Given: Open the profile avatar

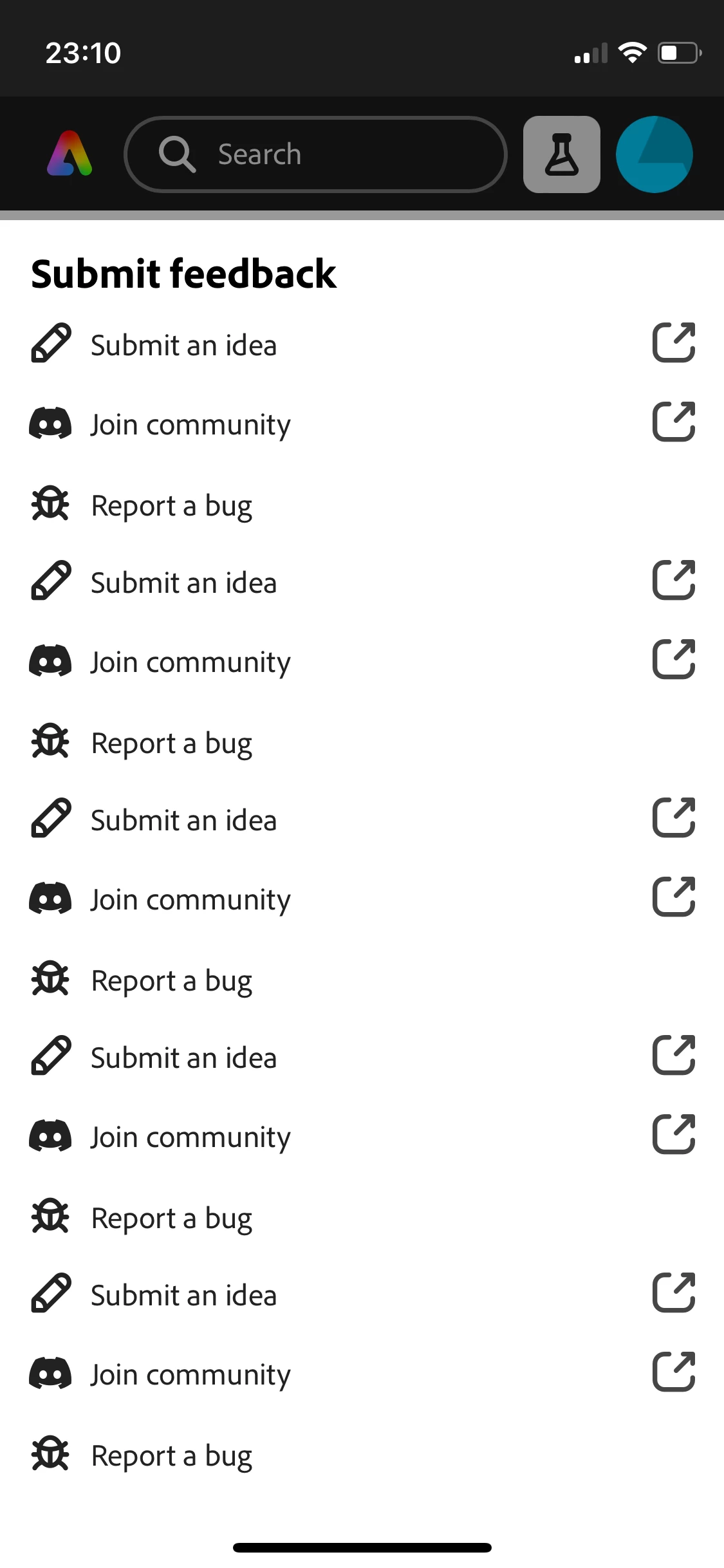Looking at the screenshot, I should click(654, 154).
